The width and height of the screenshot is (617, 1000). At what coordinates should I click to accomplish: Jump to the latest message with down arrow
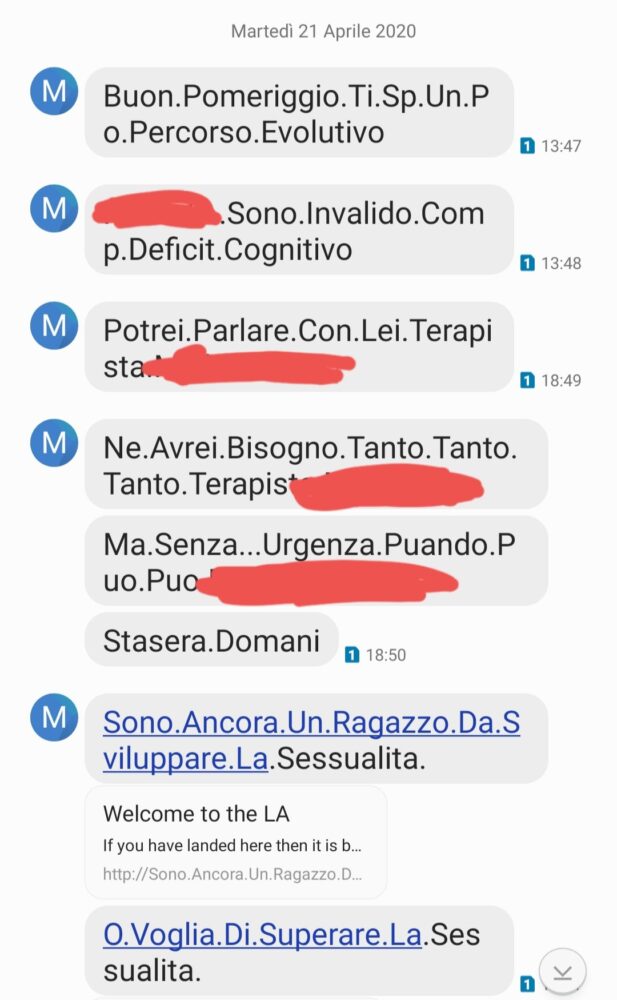562,972
